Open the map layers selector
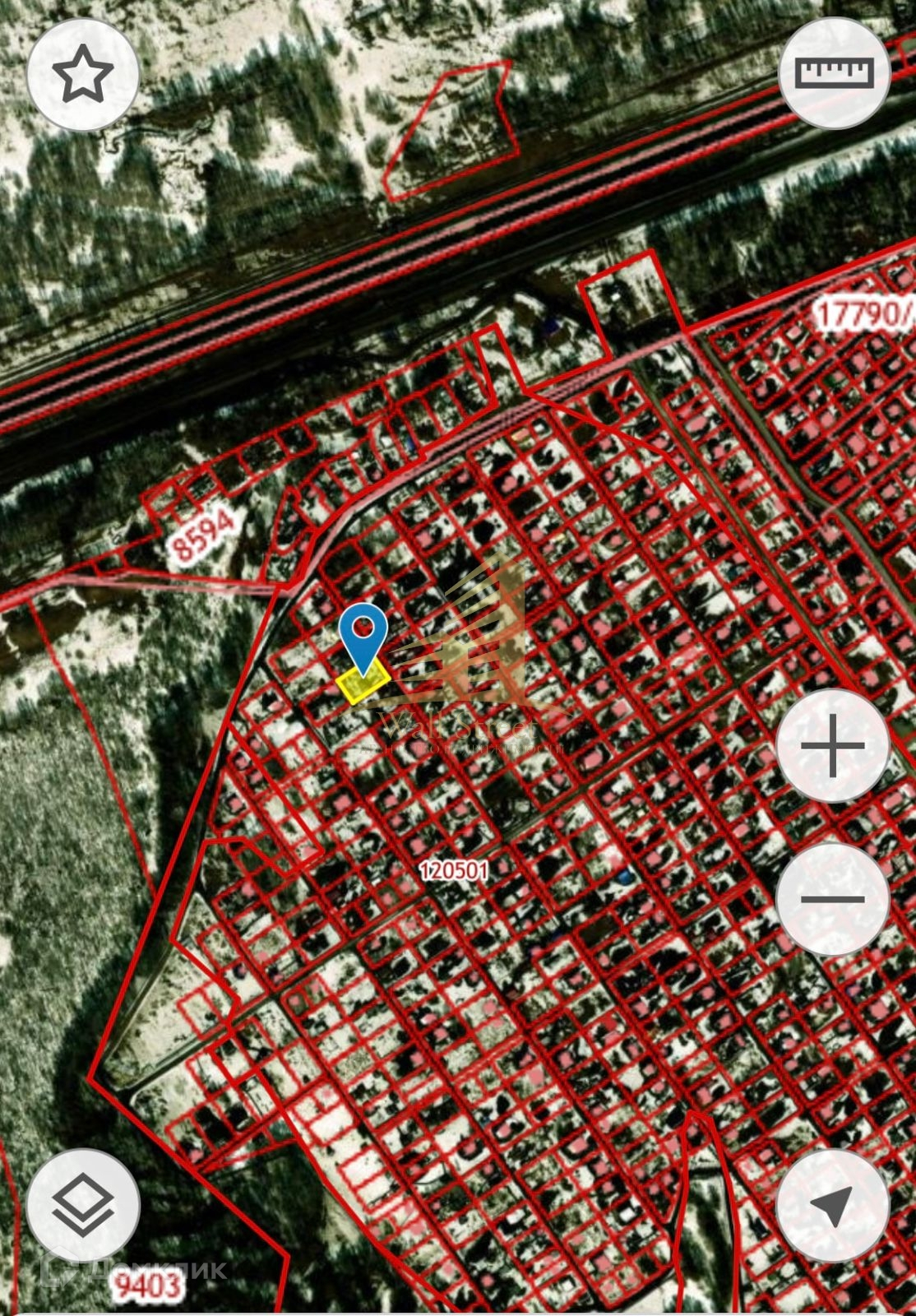Viewport: 916px width, 1316px height. [83, 1207]
